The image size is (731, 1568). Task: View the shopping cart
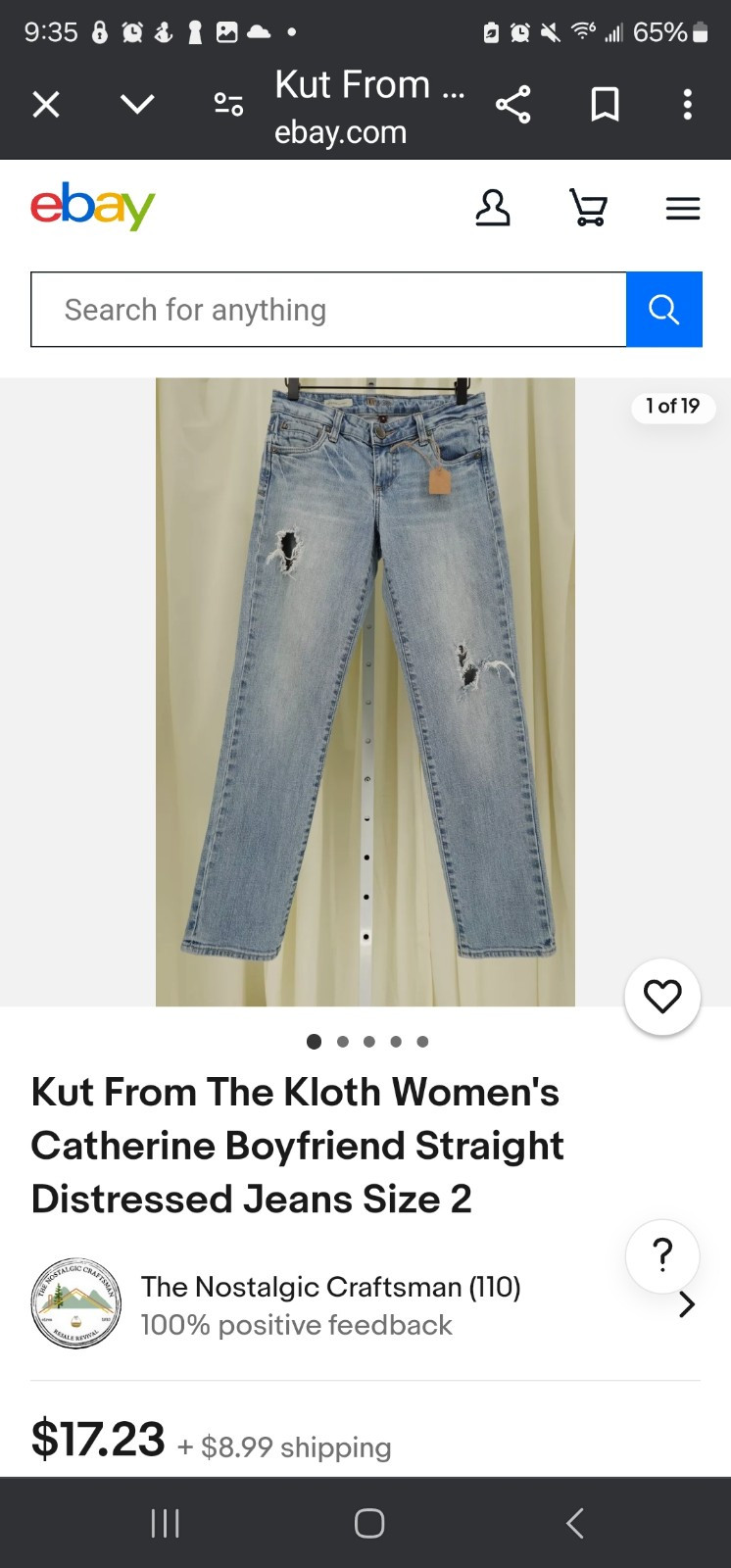(588, 208)
